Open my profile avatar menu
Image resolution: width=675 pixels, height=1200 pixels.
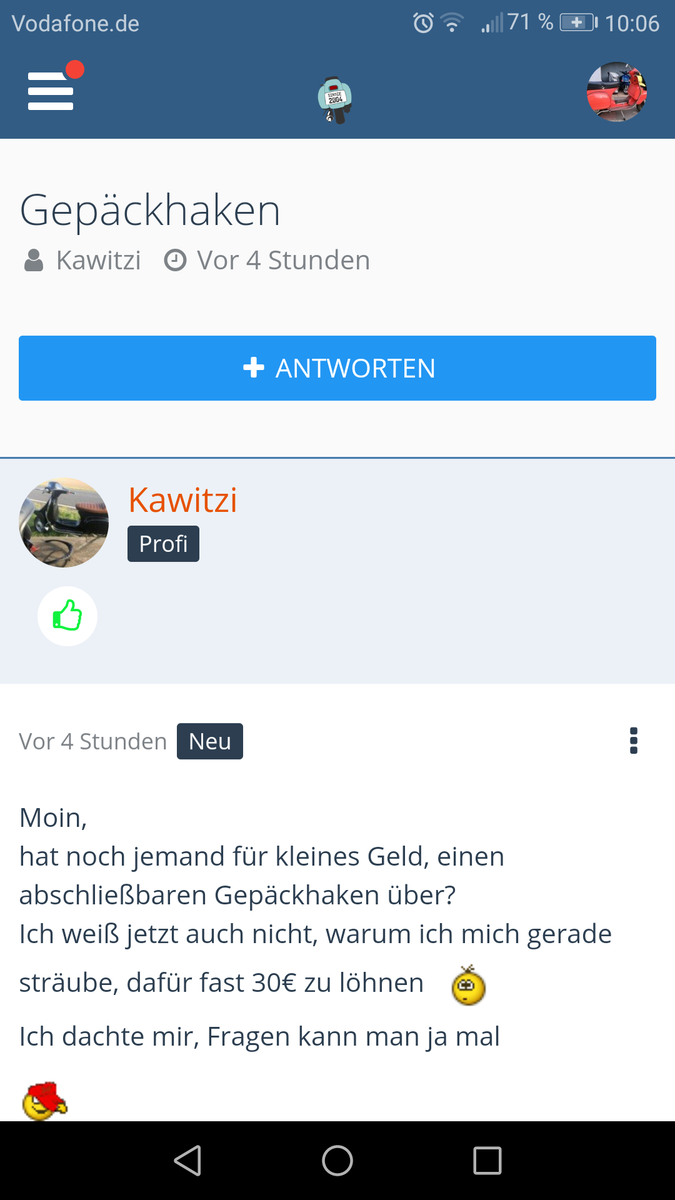pyautogui.click(x=616, y=92)
